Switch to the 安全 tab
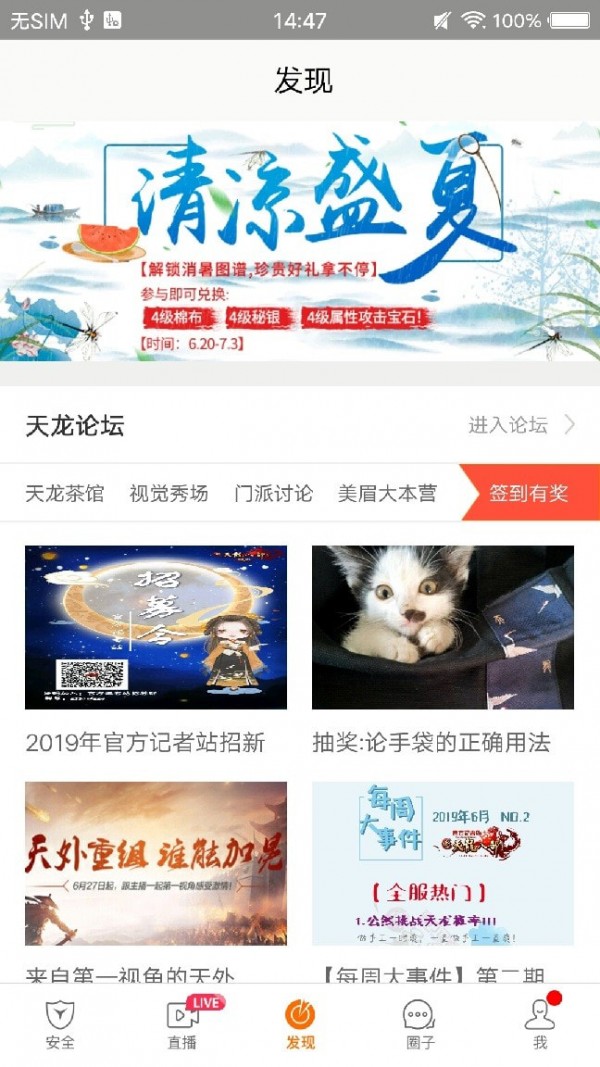This screenshot has height=1067, width=600. [60, 1024]
